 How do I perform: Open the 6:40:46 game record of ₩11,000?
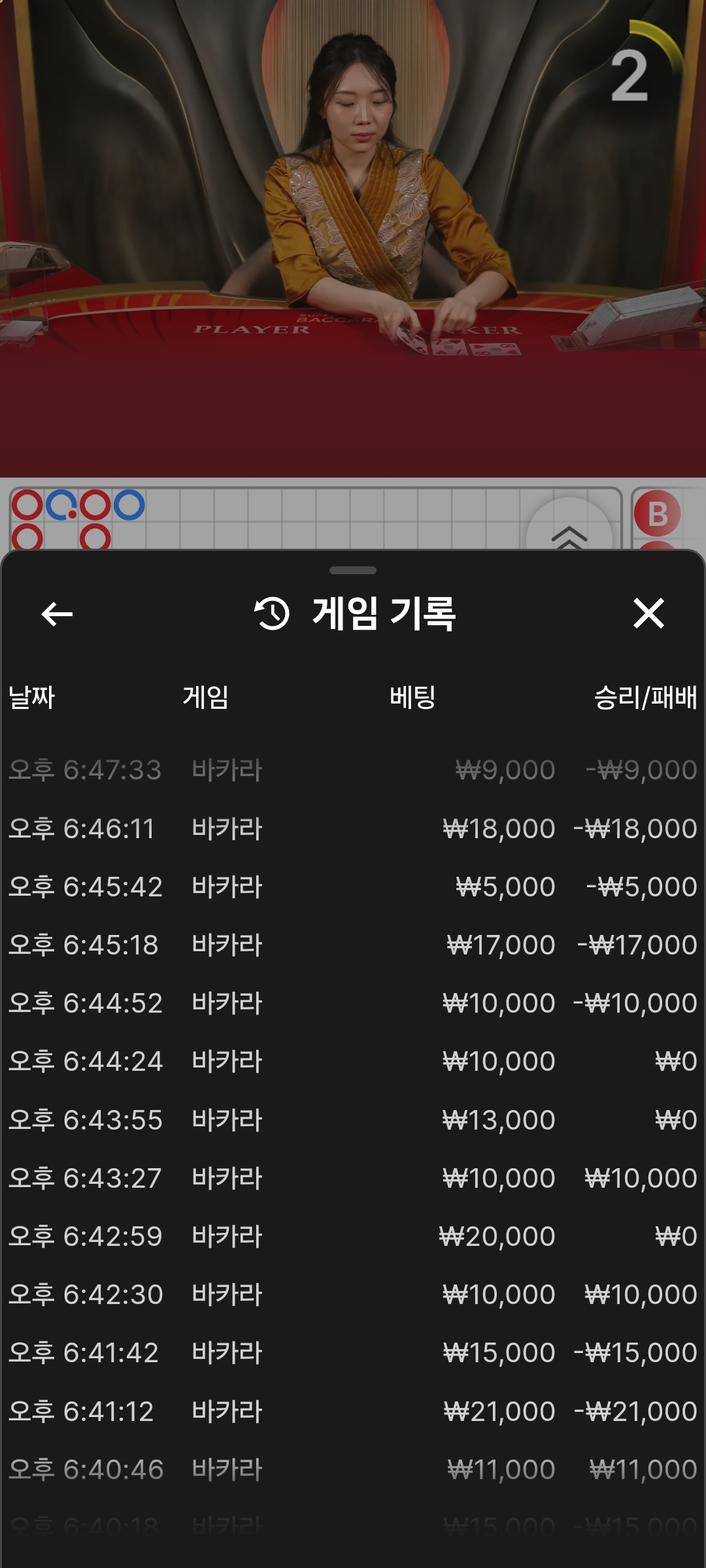pyautogui.click(x=353, y=1469)
